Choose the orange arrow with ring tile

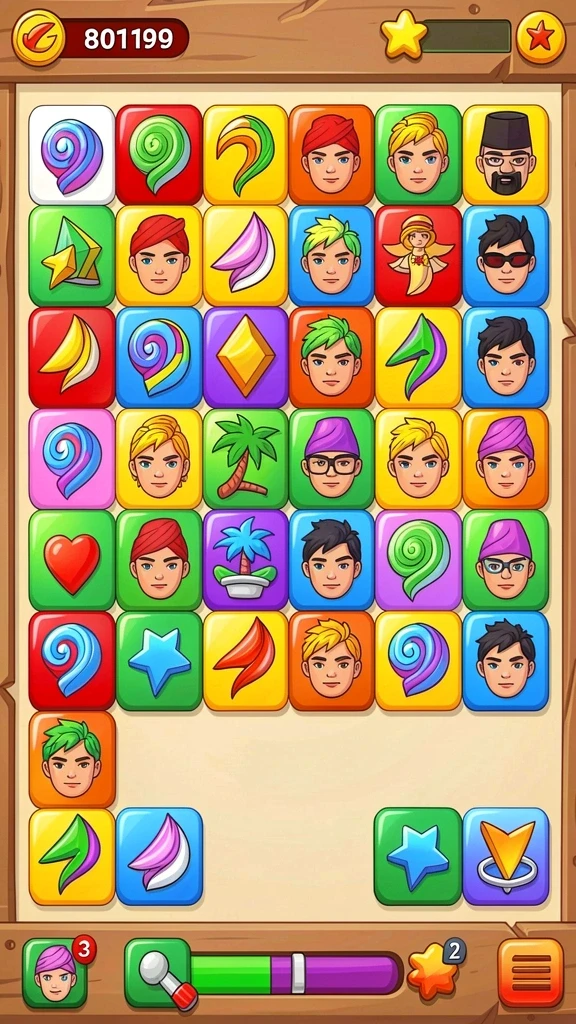pos(505,856)
